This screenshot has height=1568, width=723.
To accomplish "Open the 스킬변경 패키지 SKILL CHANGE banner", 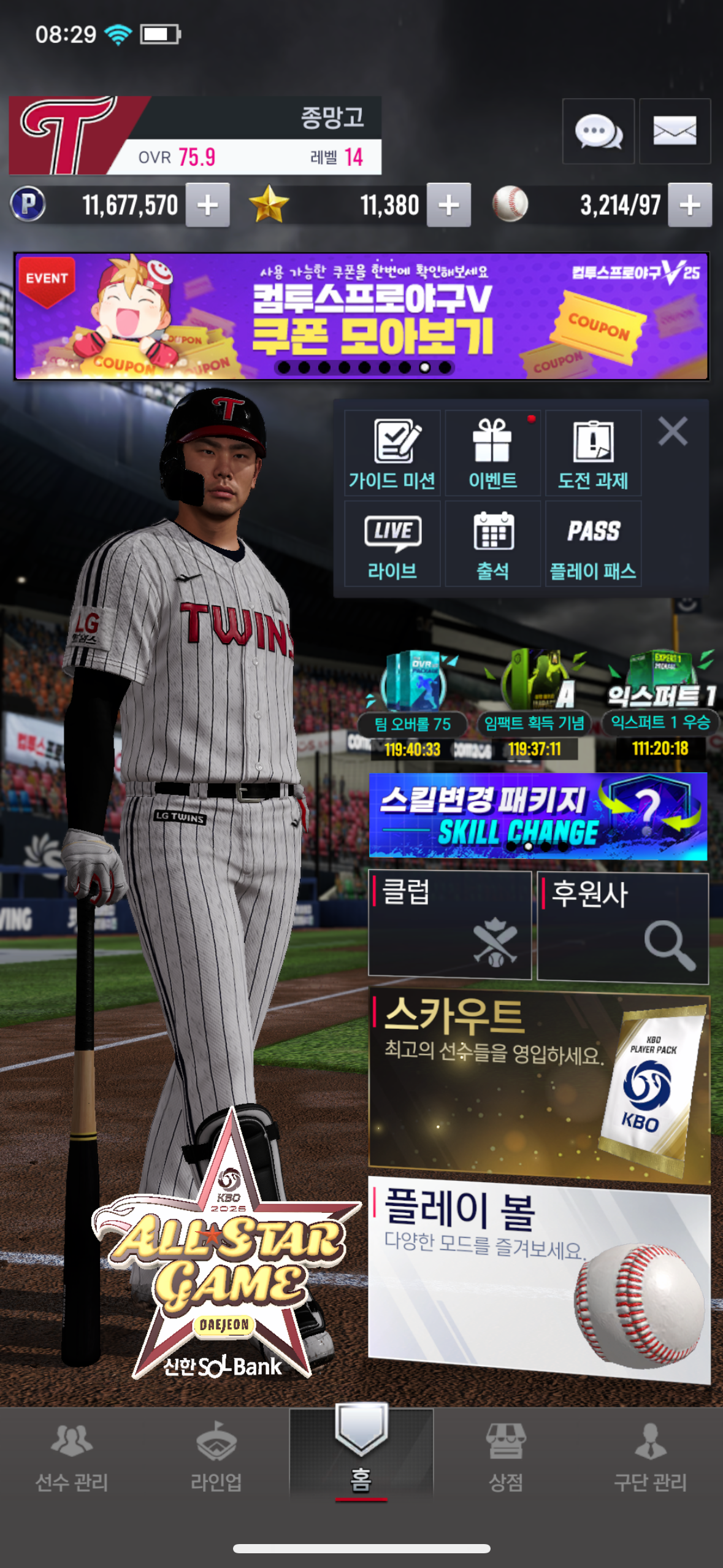I will [538, 817].
